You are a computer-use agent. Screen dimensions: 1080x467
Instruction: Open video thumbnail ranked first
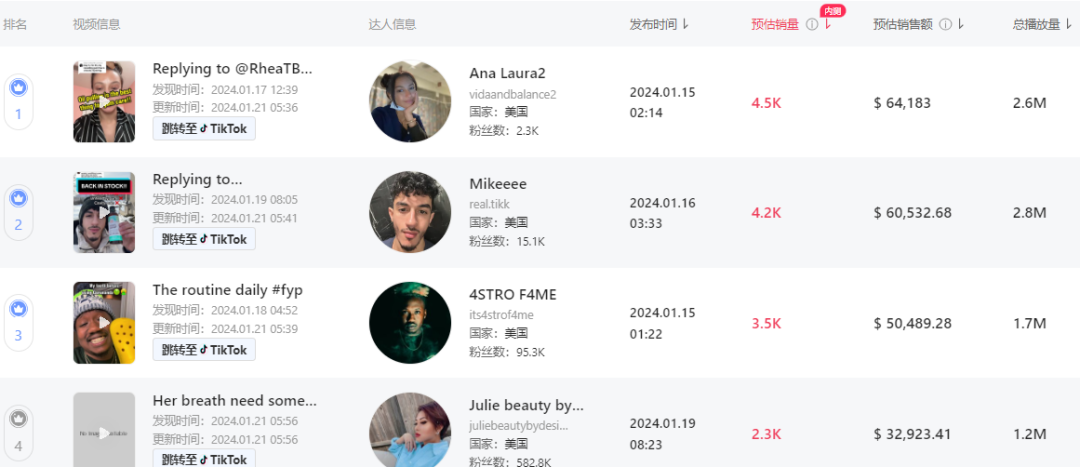pos(104,102)
